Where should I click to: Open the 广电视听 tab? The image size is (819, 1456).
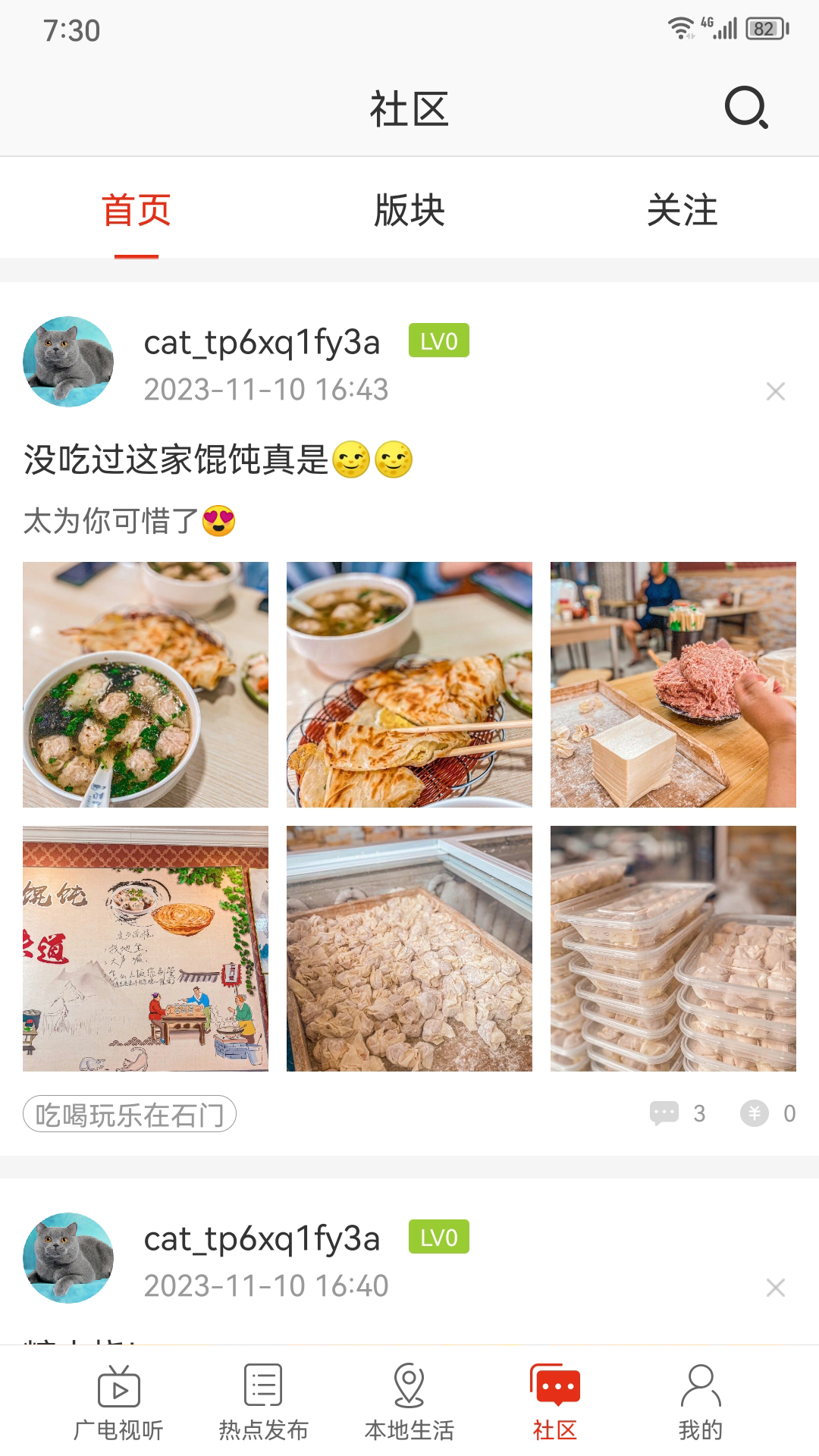pyautogui.click(x=118, y=1403)
